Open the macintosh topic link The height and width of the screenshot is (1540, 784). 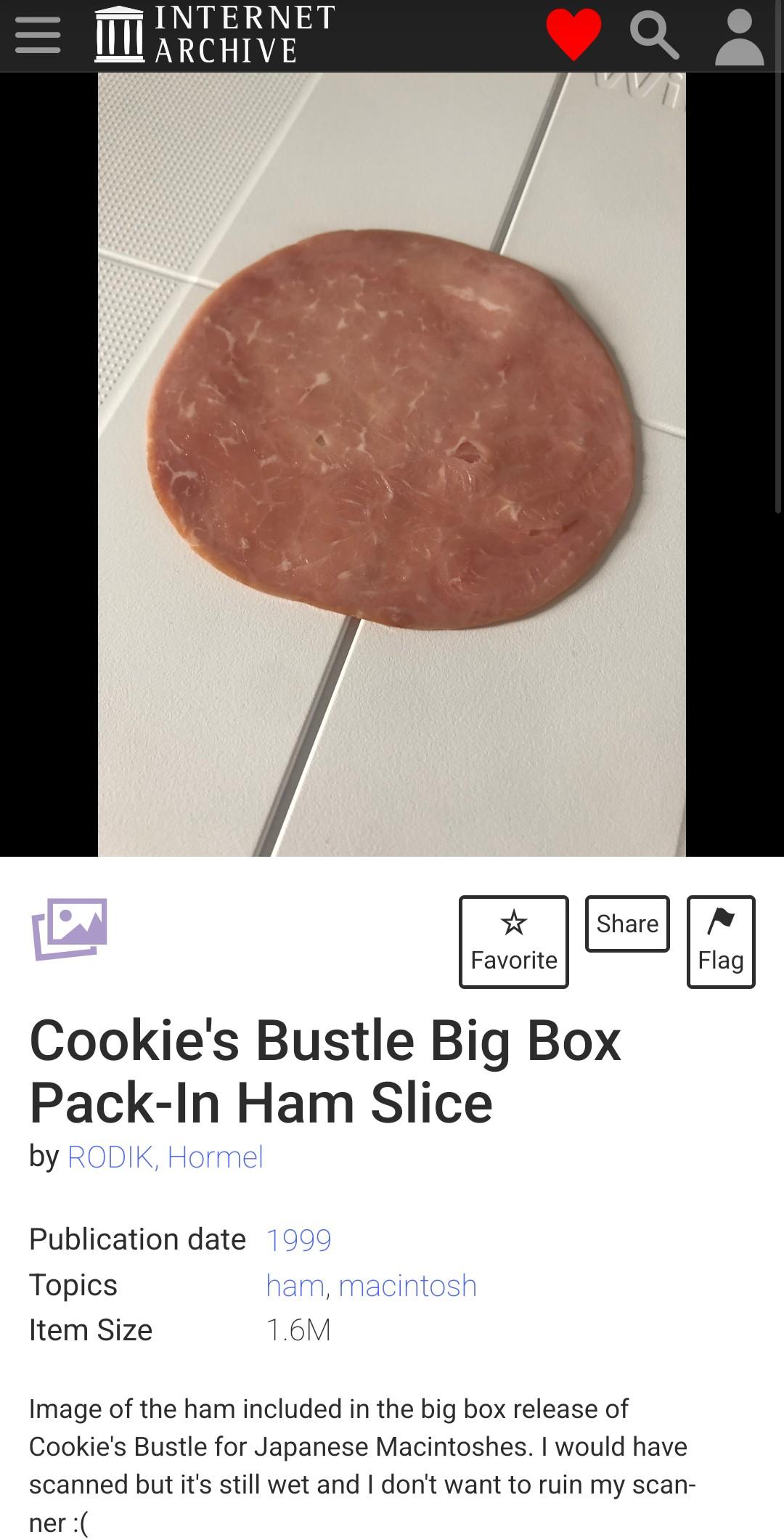pyautogui.click(x=407, y=1286)
